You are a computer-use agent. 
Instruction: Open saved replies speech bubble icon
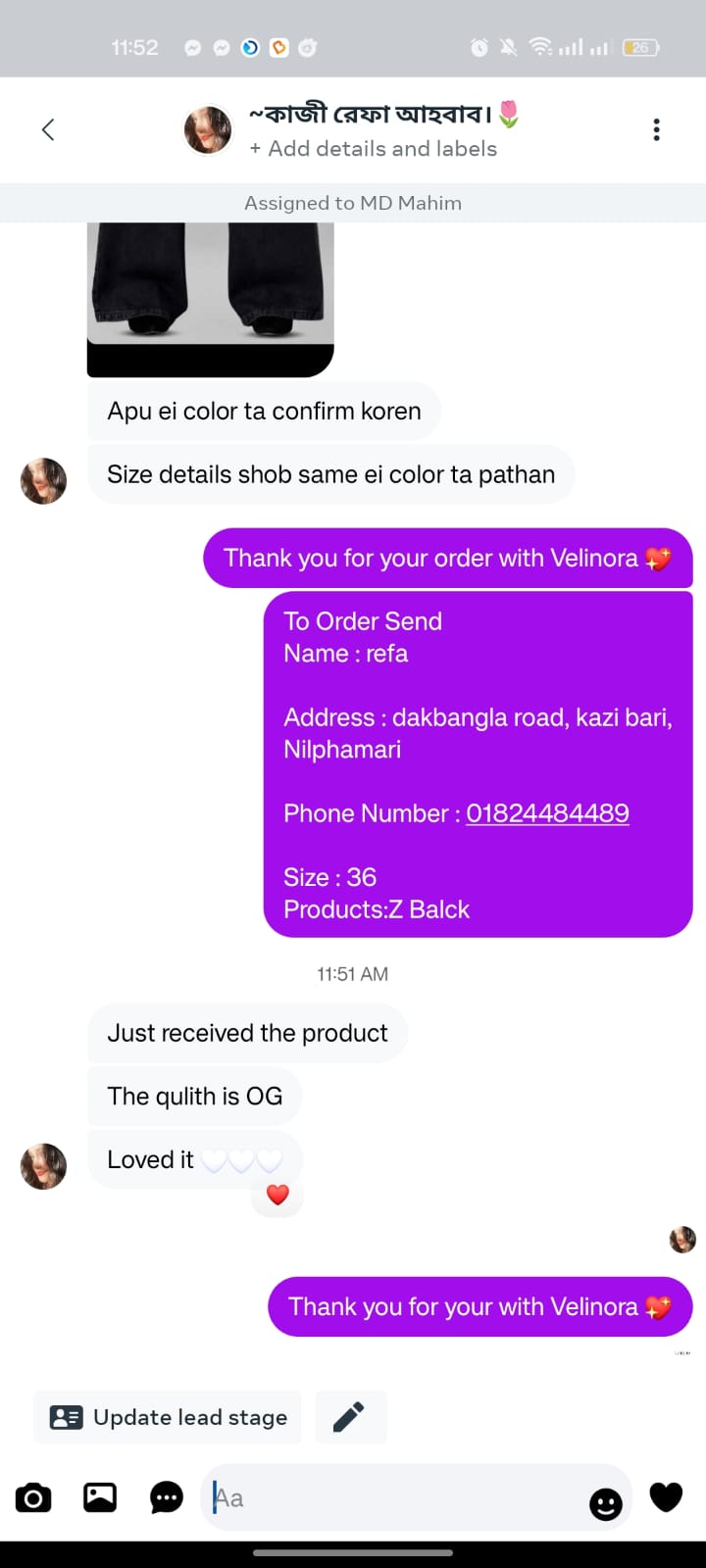click(167, 1497)
